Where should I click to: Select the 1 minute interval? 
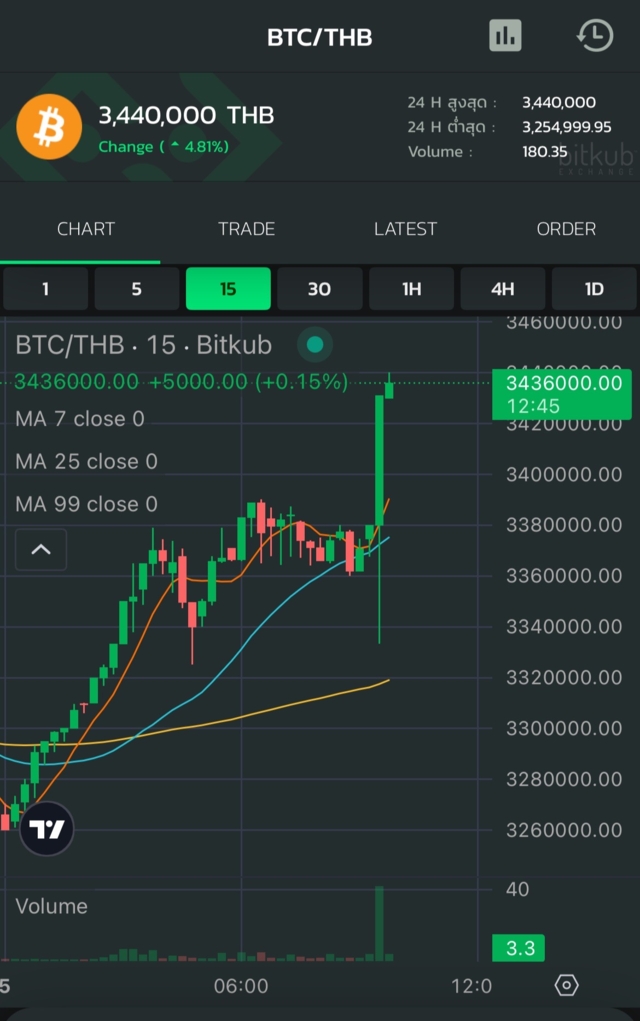coord(45,289)
